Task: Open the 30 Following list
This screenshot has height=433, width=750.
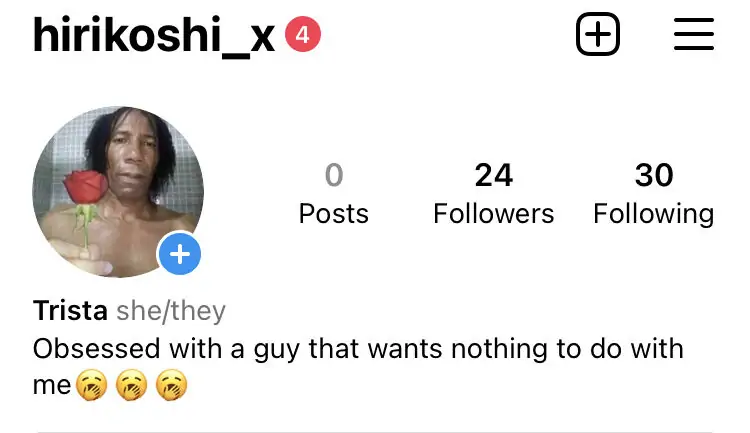Action: [653, 193]
